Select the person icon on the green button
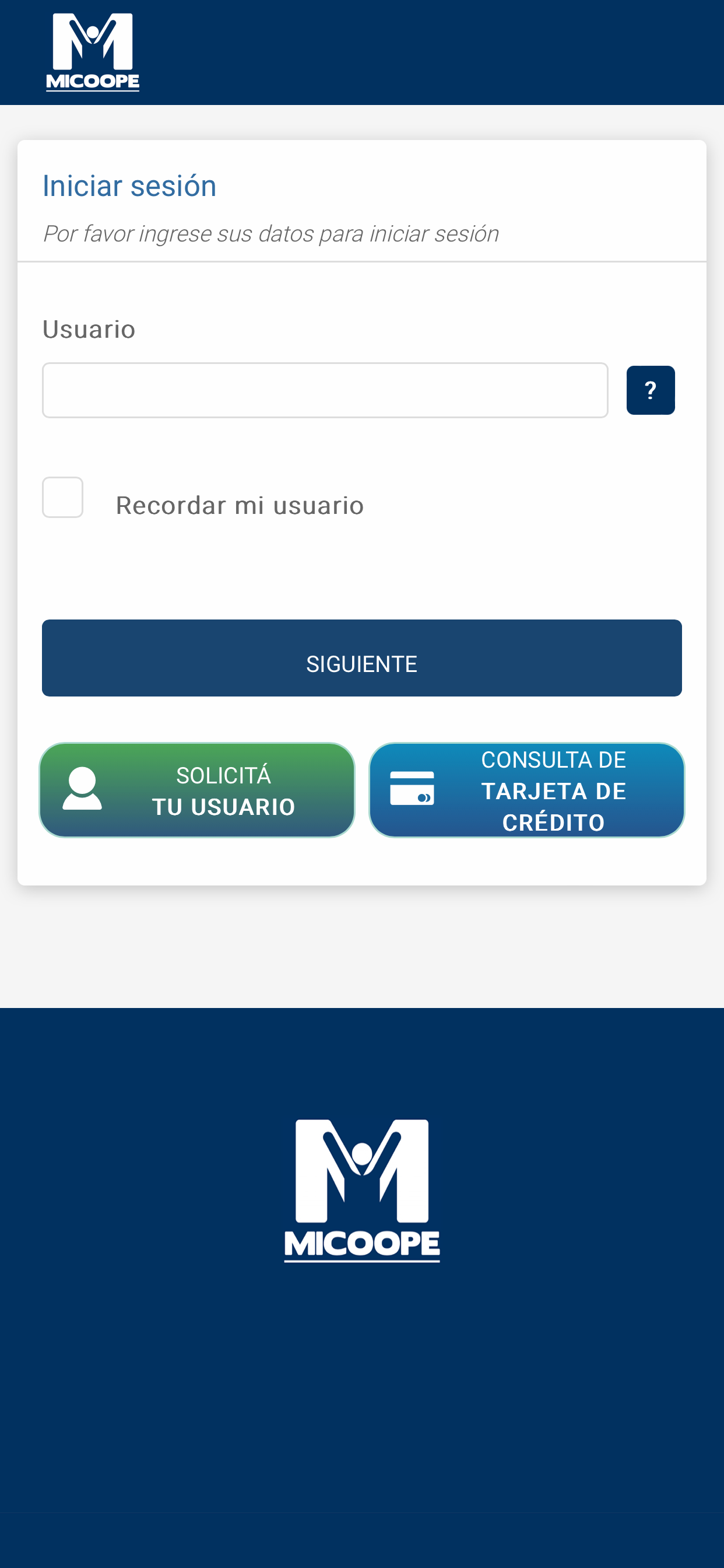This screenshot has width=724, height=1568. (82, 789)
